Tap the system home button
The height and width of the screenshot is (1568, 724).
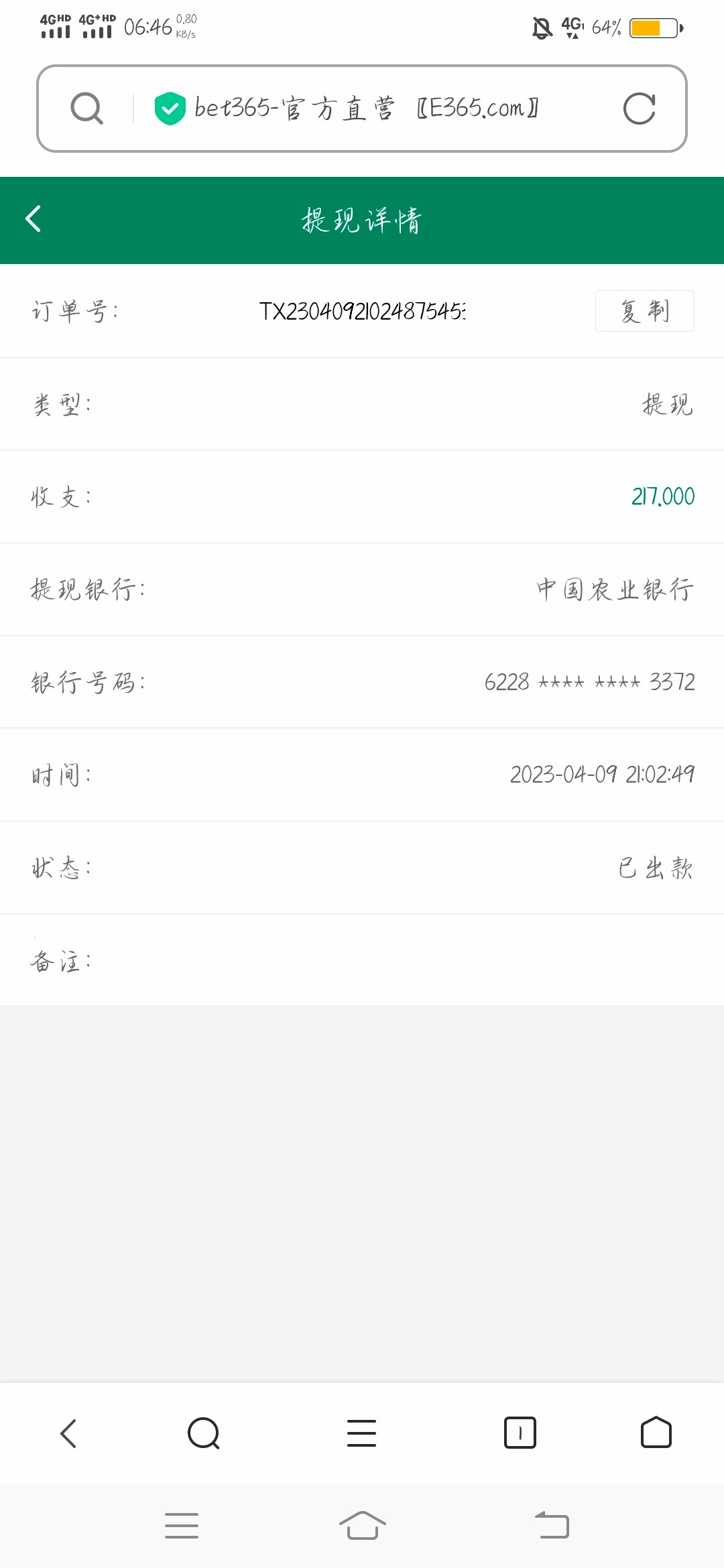[x=362, y=1526]
